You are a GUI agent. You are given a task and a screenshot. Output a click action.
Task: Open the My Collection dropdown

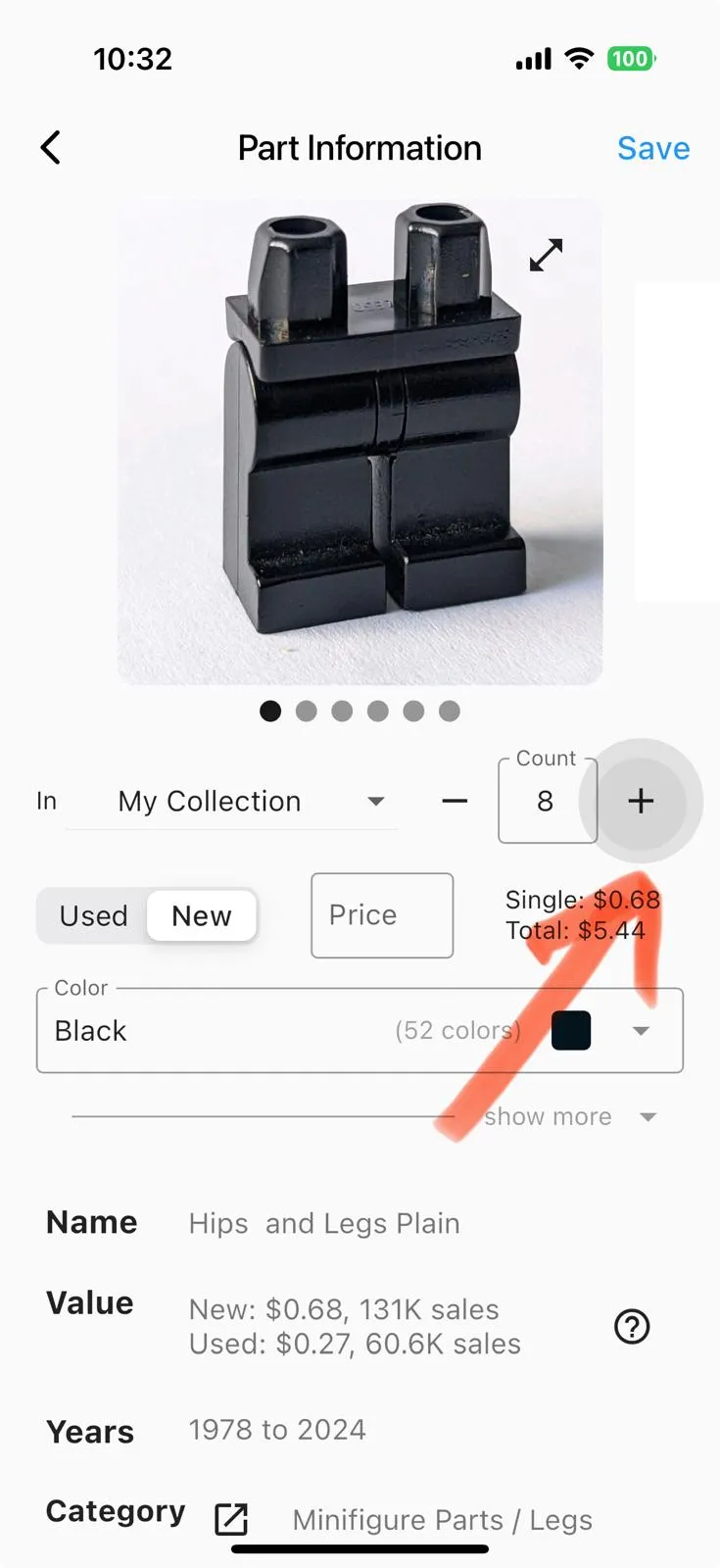[x=231, y=802]
